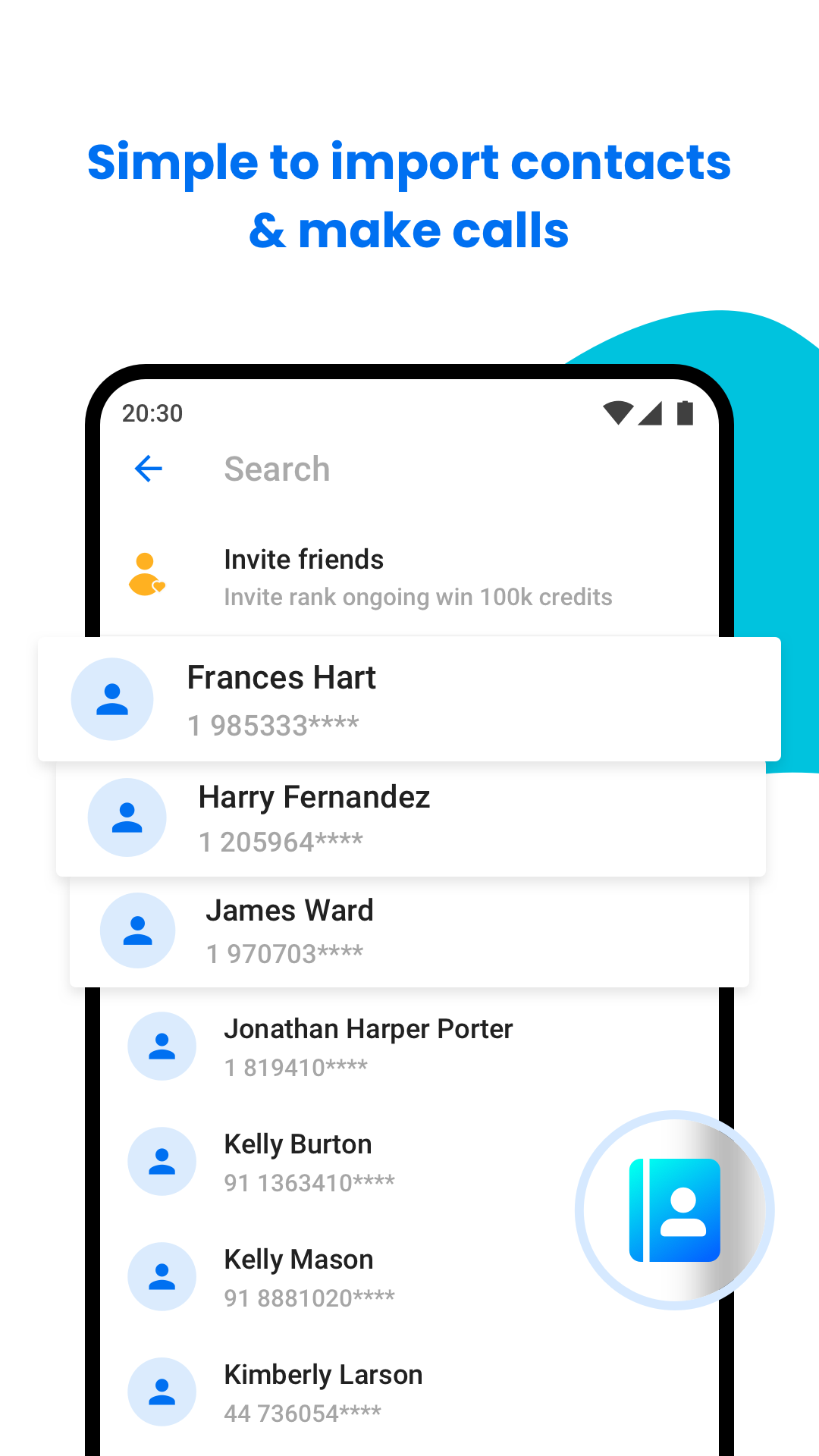Viewport: 819px width, 1456px height.
Task: Open James Ward contact entry
Action: [409, 930]
